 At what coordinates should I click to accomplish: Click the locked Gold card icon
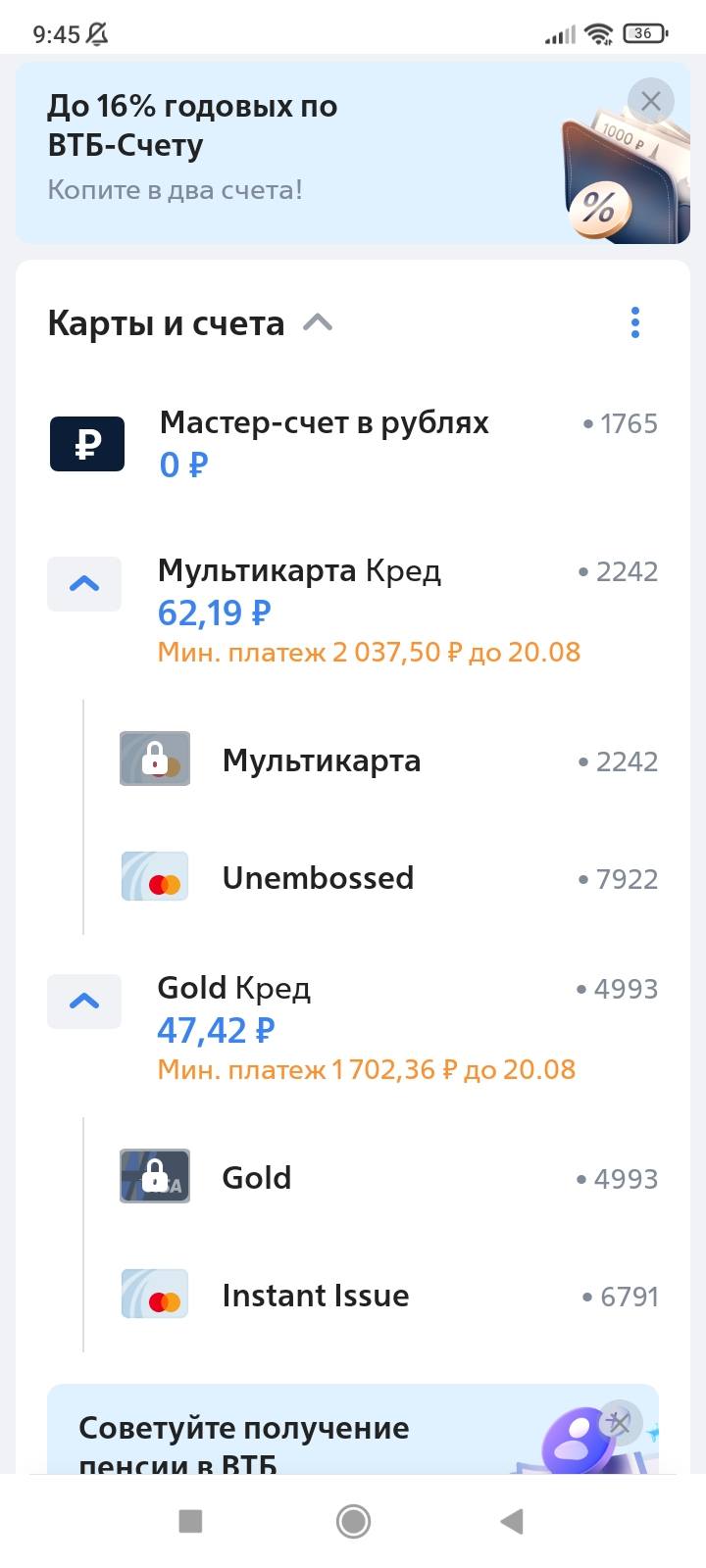point(154,1176)
